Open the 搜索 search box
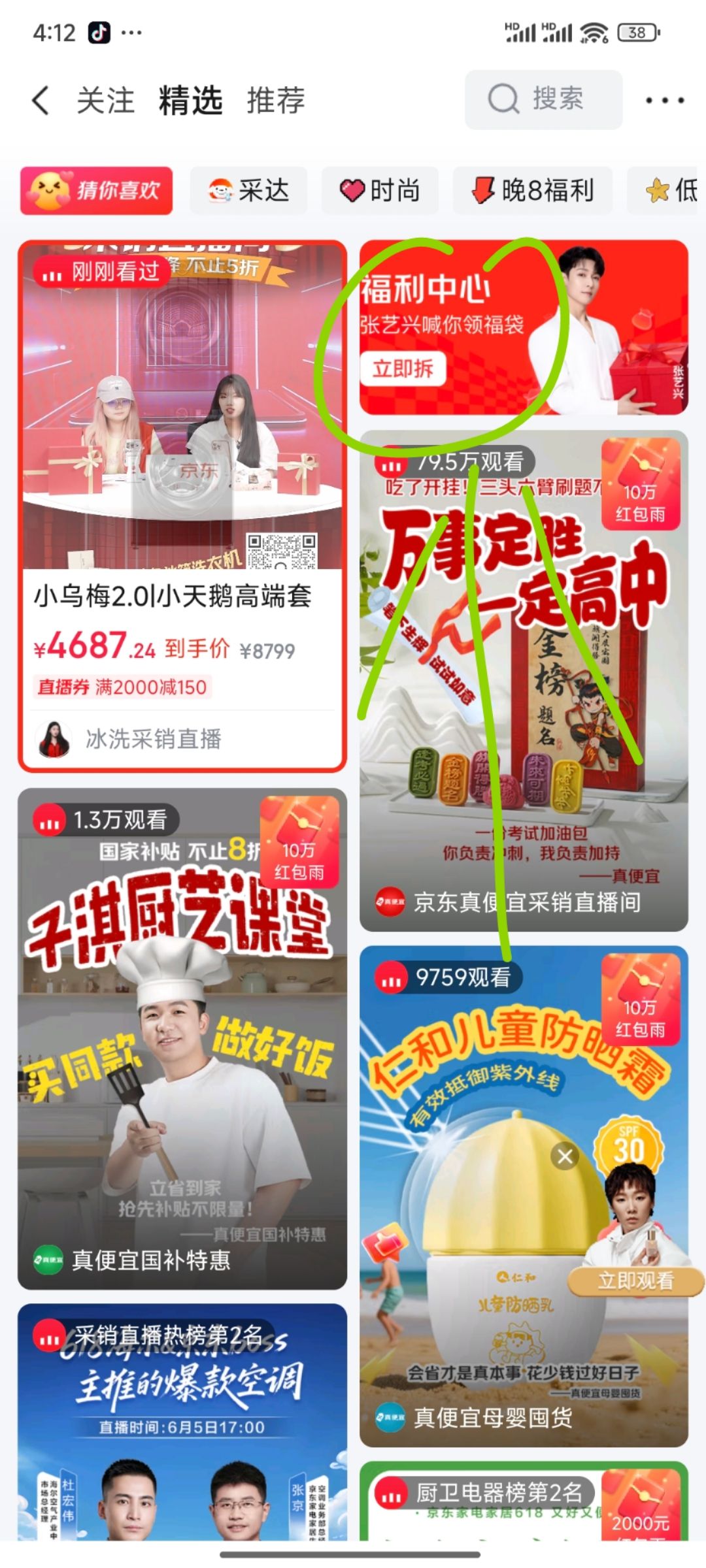 tap(543, 99)
